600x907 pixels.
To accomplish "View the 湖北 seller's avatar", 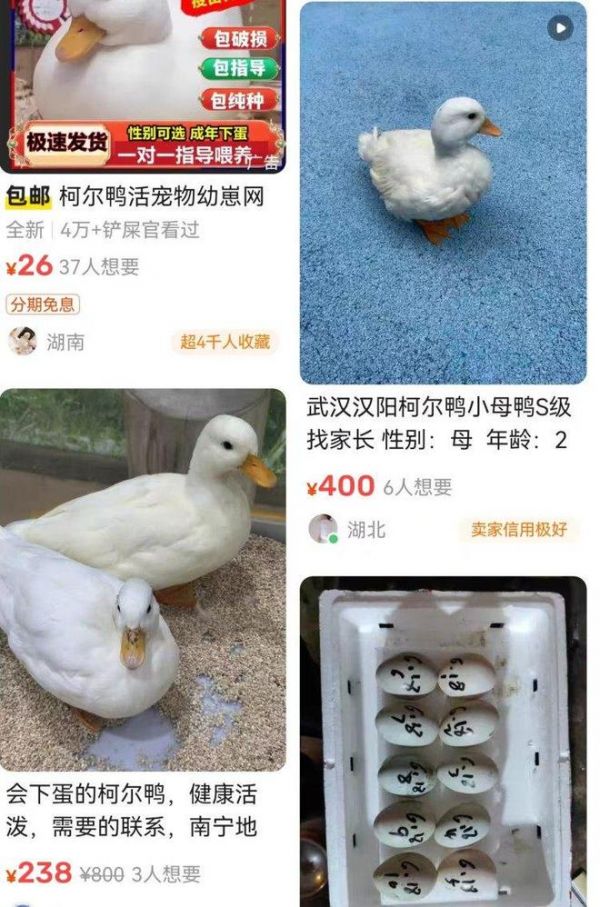I will (323, 529).
